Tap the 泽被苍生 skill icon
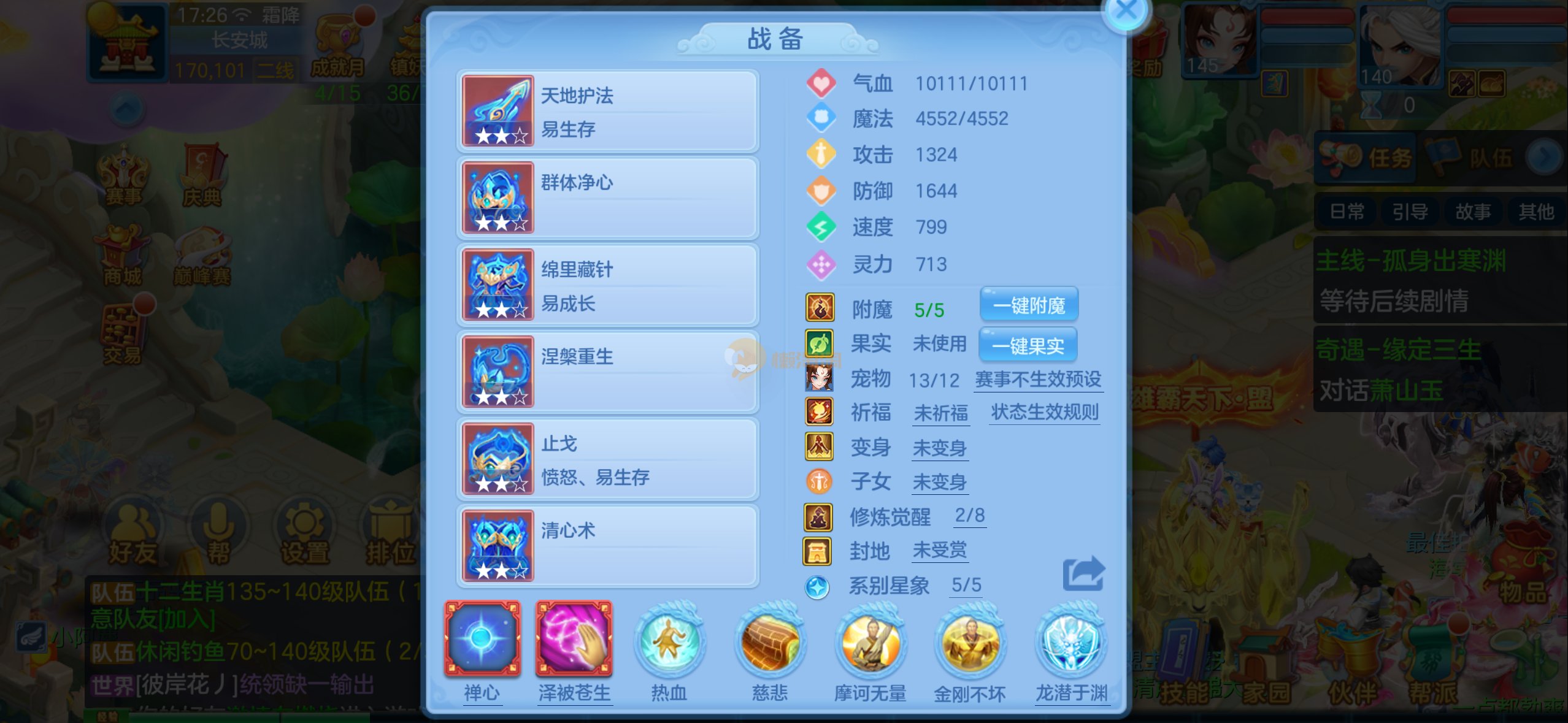The image size is (1568, 723). click(574, 639)
